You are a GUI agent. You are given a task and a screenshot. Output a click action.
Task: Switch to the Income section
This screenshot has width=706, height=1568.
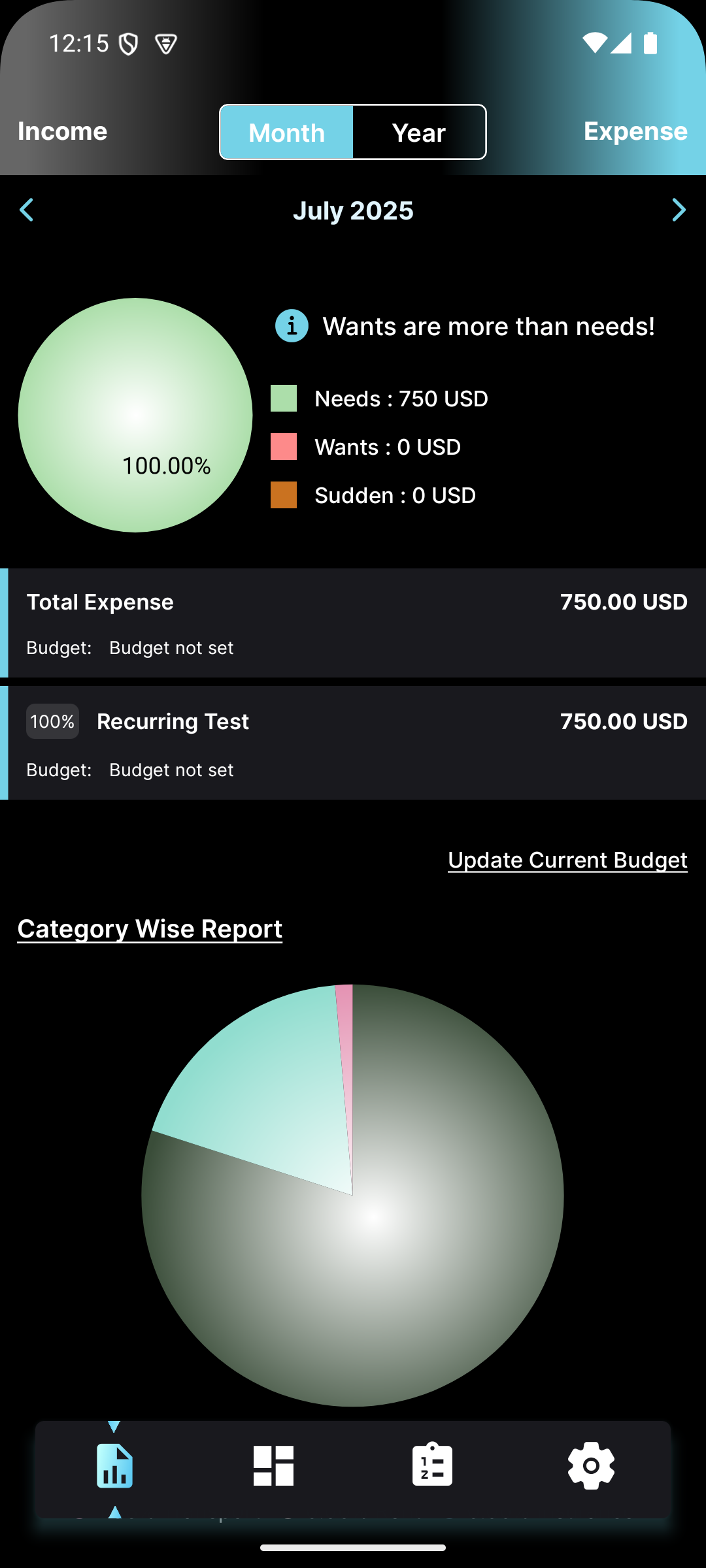[63, 131]
